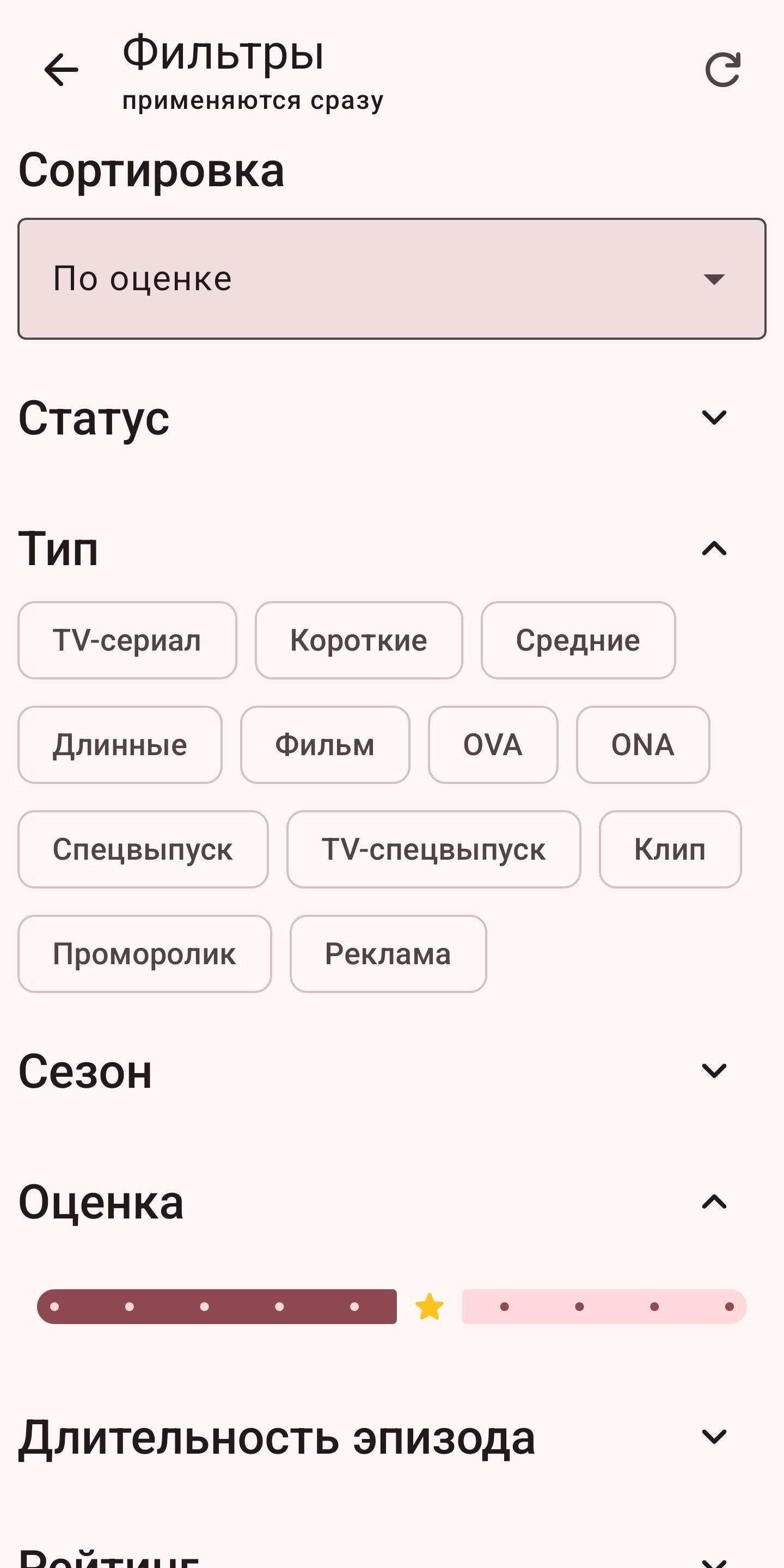The height and width of the screenshot is (1568, 784).
Task: Collapse the Оценка section
Action: tap(714, 1202)
